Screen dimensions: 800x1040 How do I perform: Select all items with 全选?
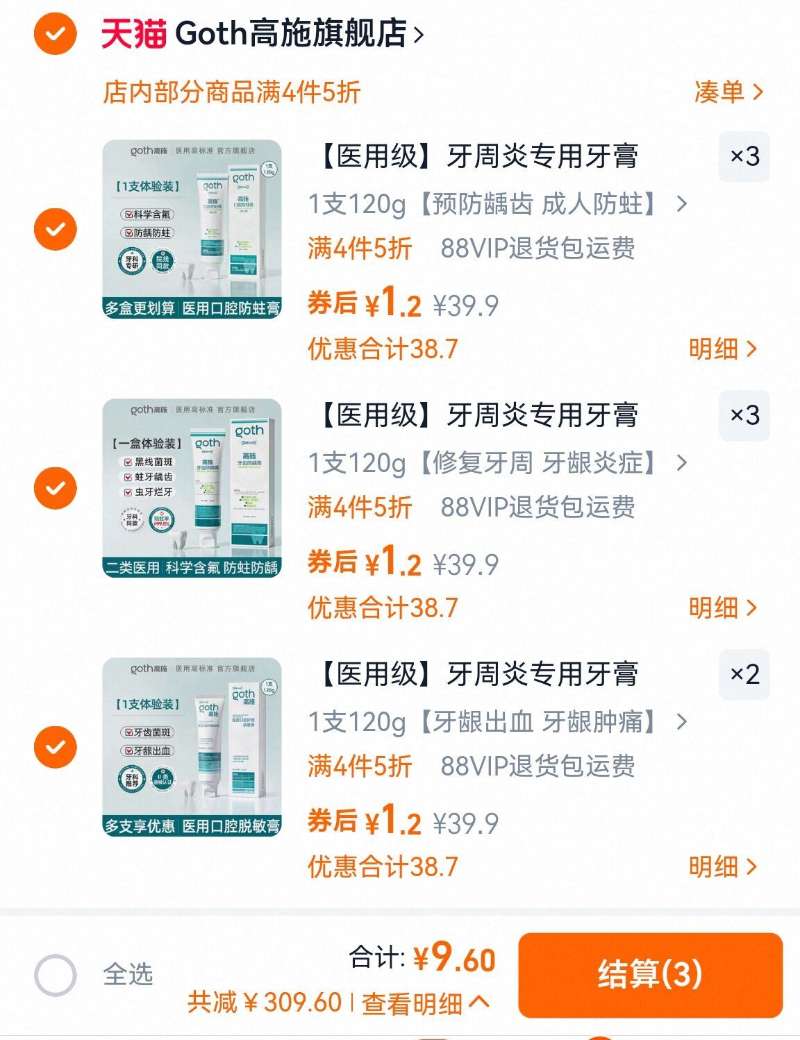pyautogui.click(x=55, y=975)
